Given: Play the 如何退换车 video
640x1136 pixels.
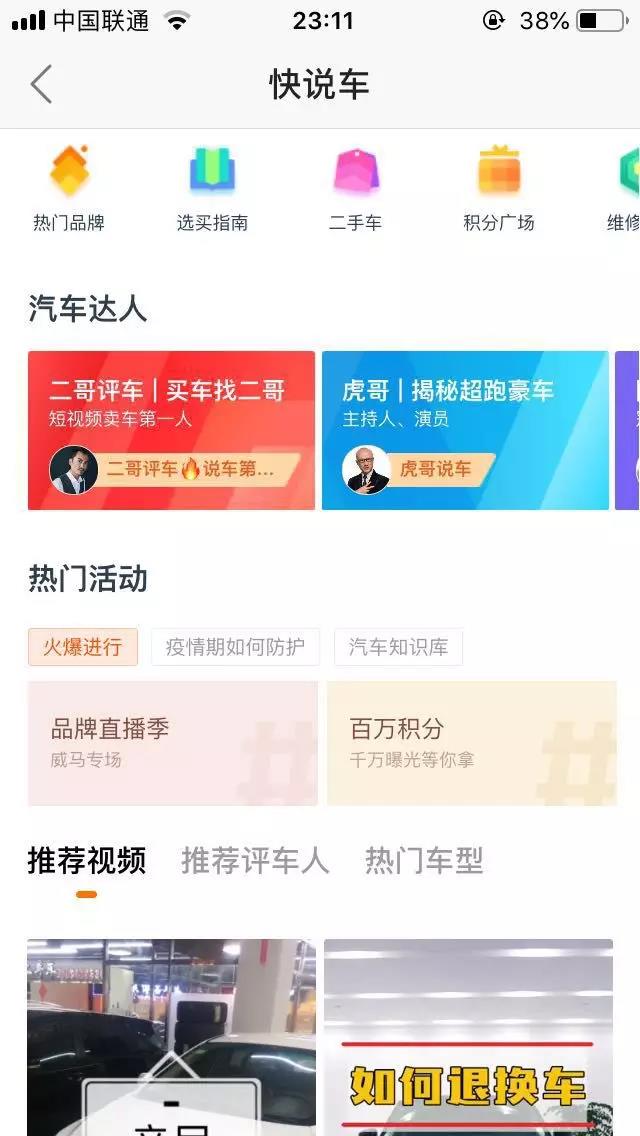Looking at the screenshot, I should pyautogui.click(x=468, y=1040).
